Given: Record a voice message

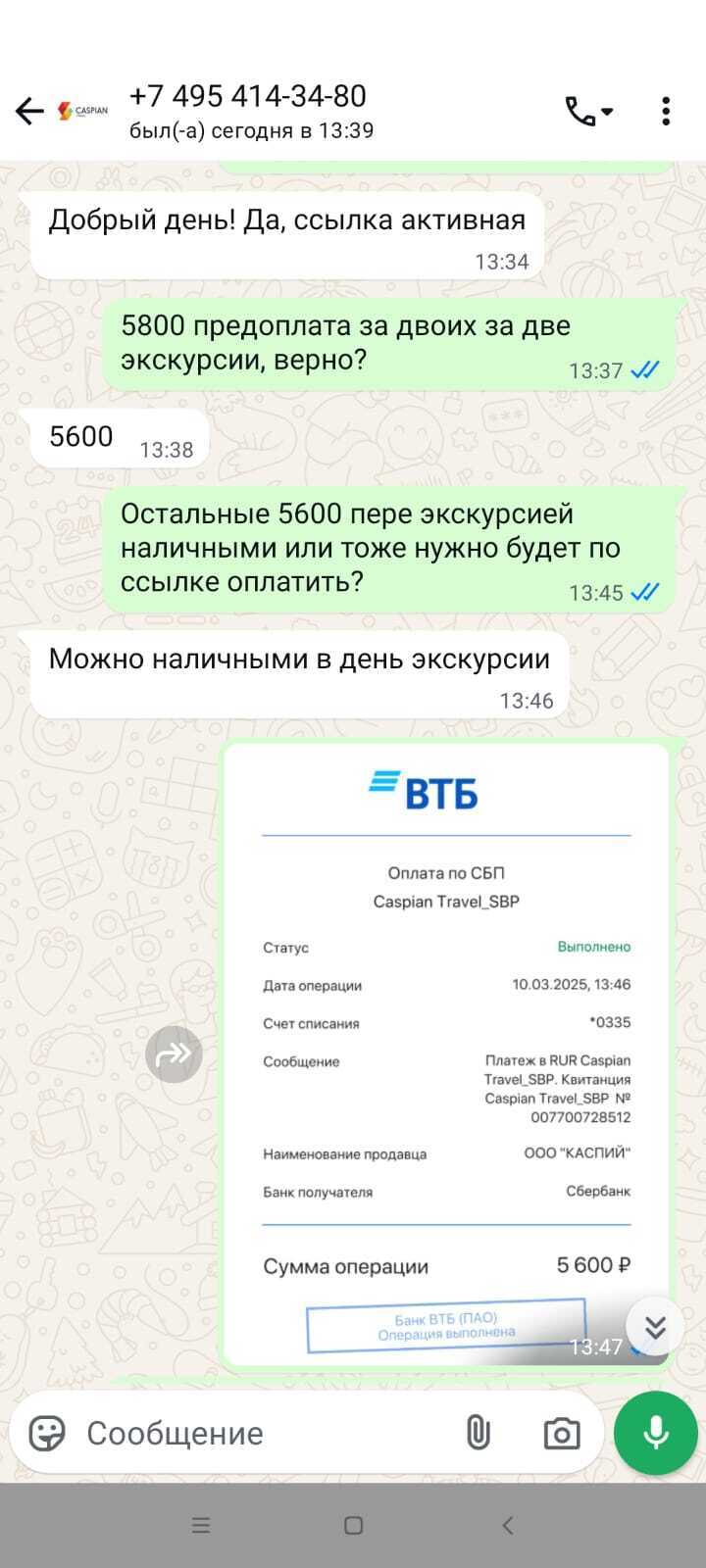Looking at the screenshot, I should pos(655,1433).
